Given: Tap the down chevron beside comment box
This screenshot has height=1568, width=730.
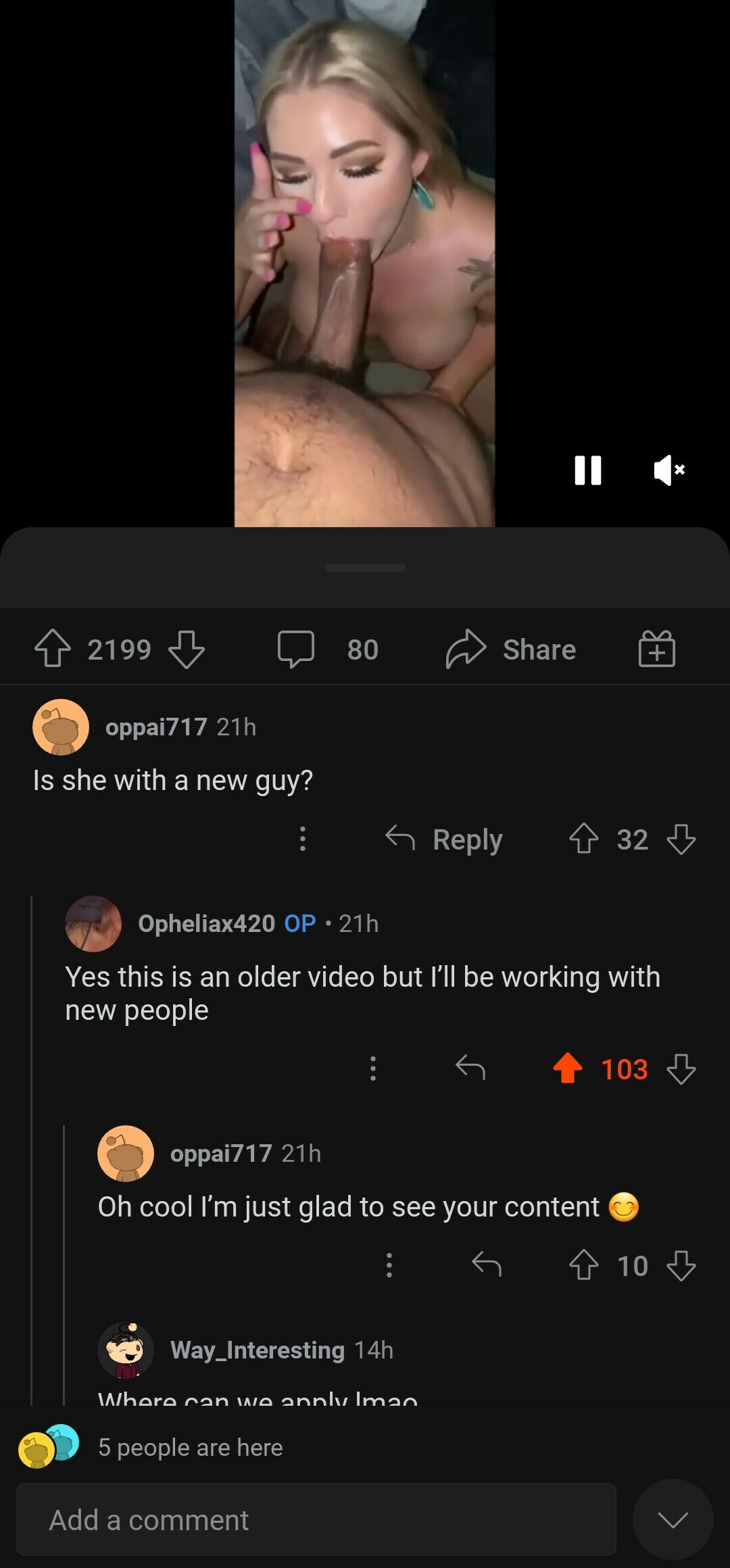Looking at the screenshot, I should [x=673, y=1520].
